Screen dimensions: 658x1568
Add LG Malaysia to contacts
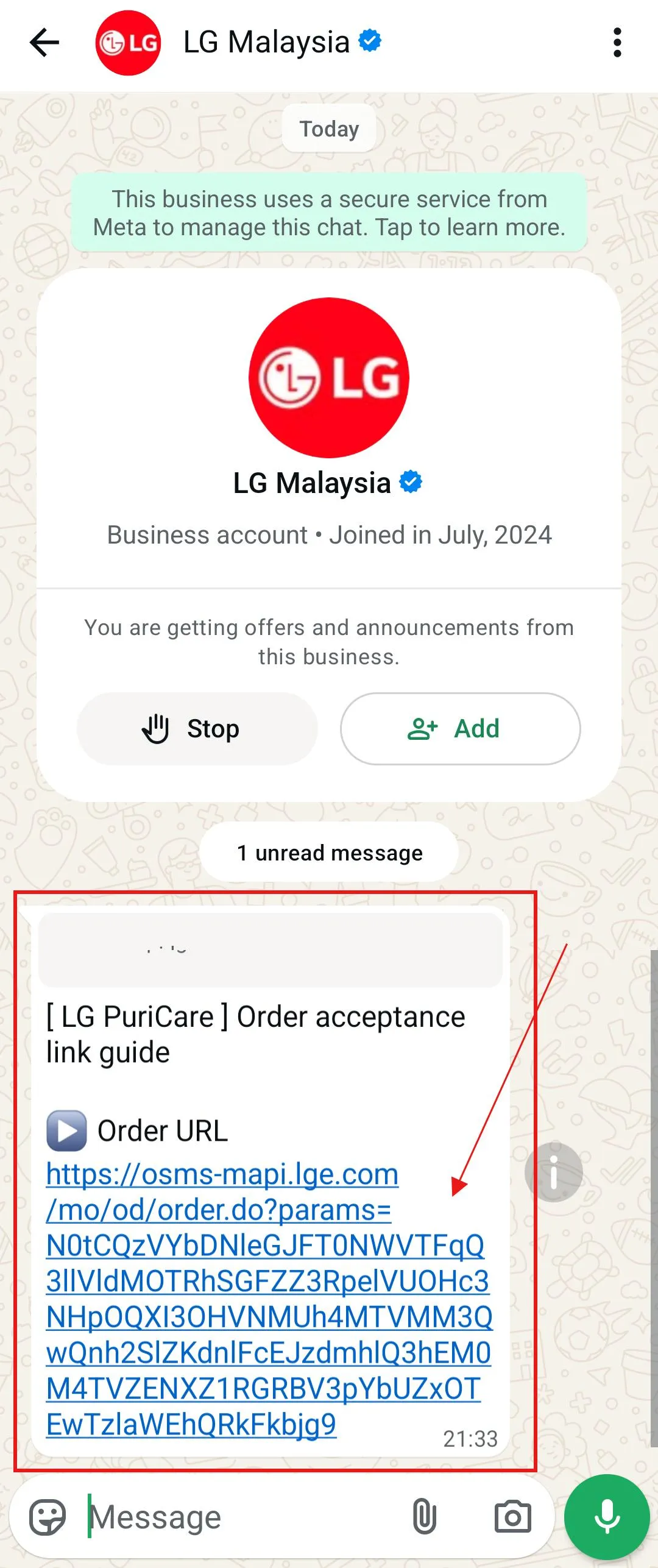460,729
